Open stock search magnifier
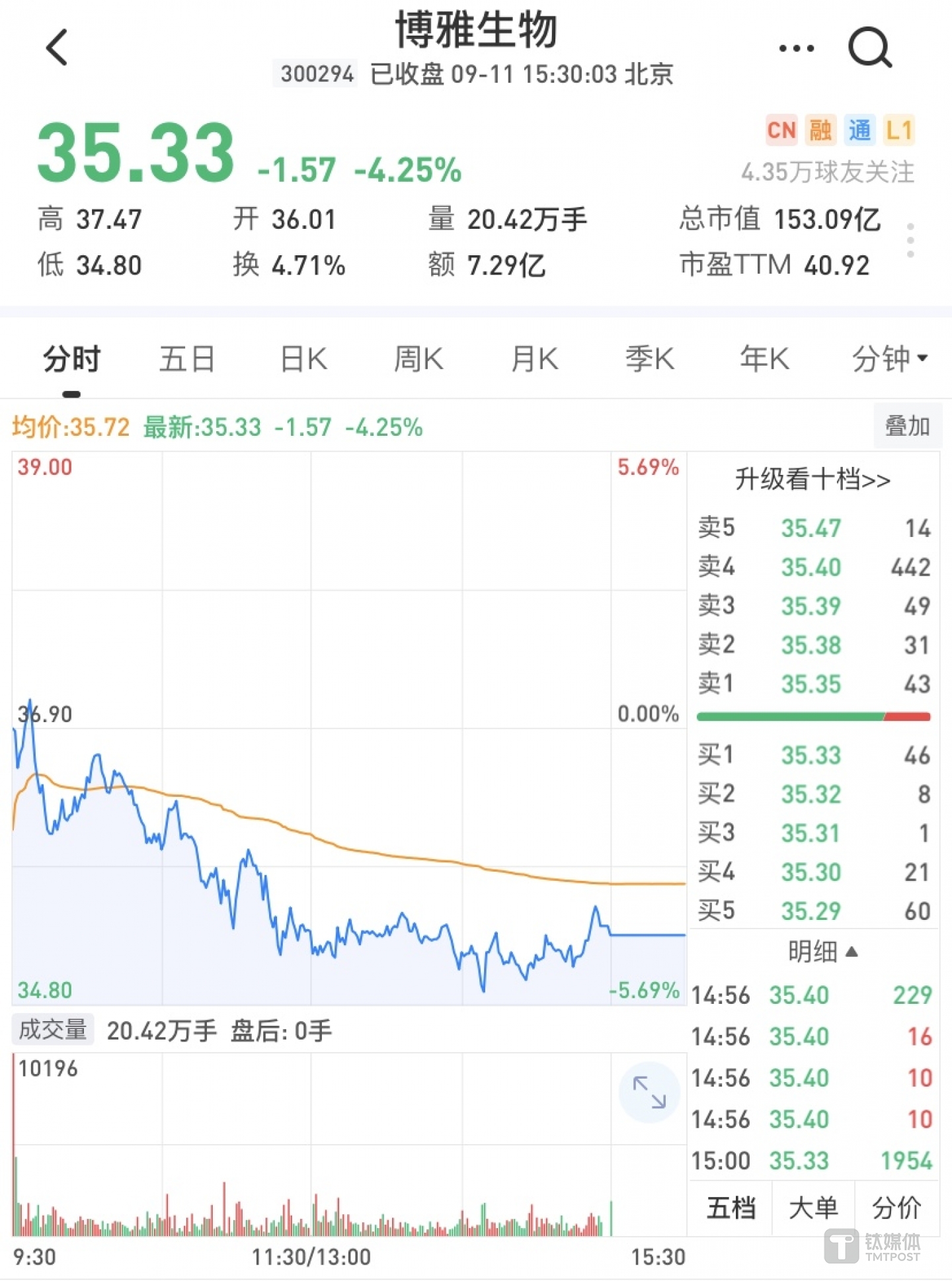This screenshot has width=952, height=1281. (x=869, y=48)
